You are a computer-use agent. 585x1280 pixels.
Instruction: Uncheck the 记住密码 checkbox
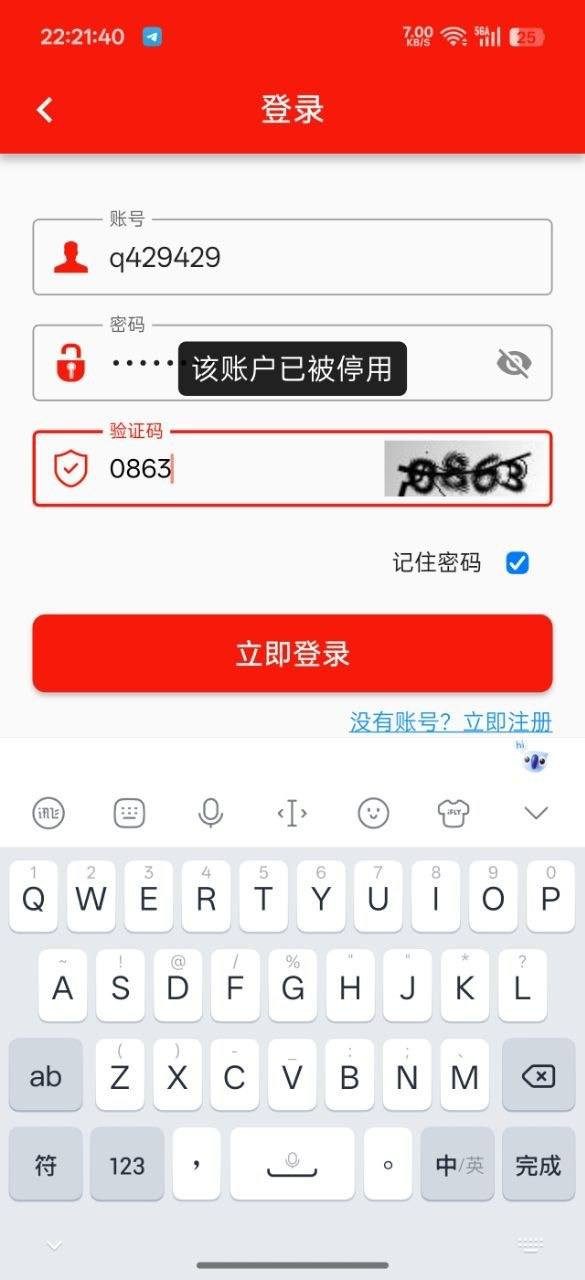(517, 563)
